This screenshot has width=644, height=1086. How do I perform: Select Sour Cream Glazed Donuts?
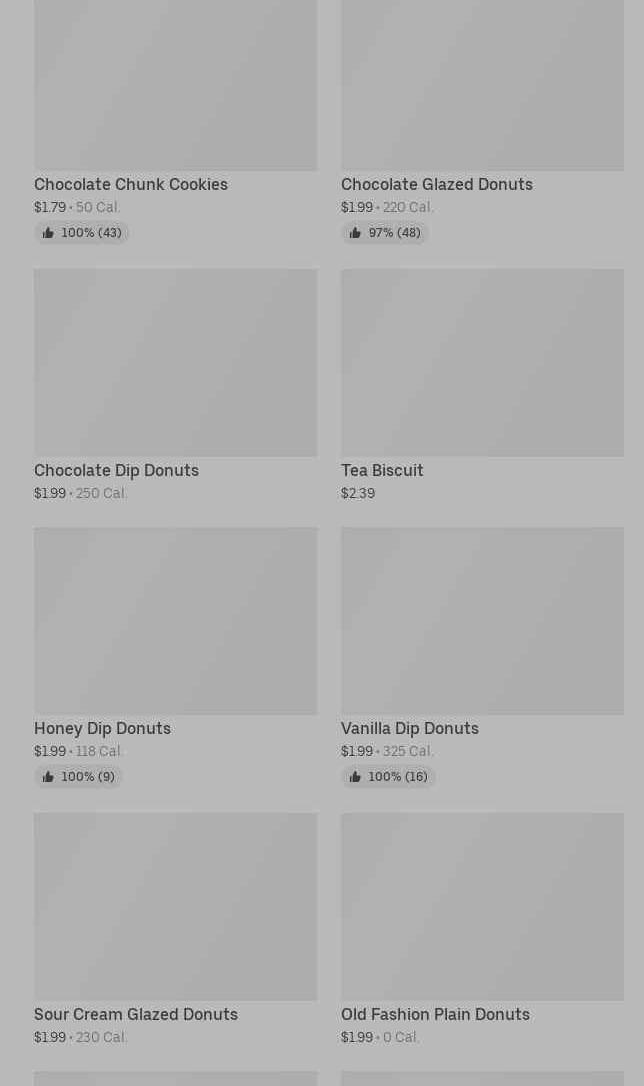click(175, 929)
